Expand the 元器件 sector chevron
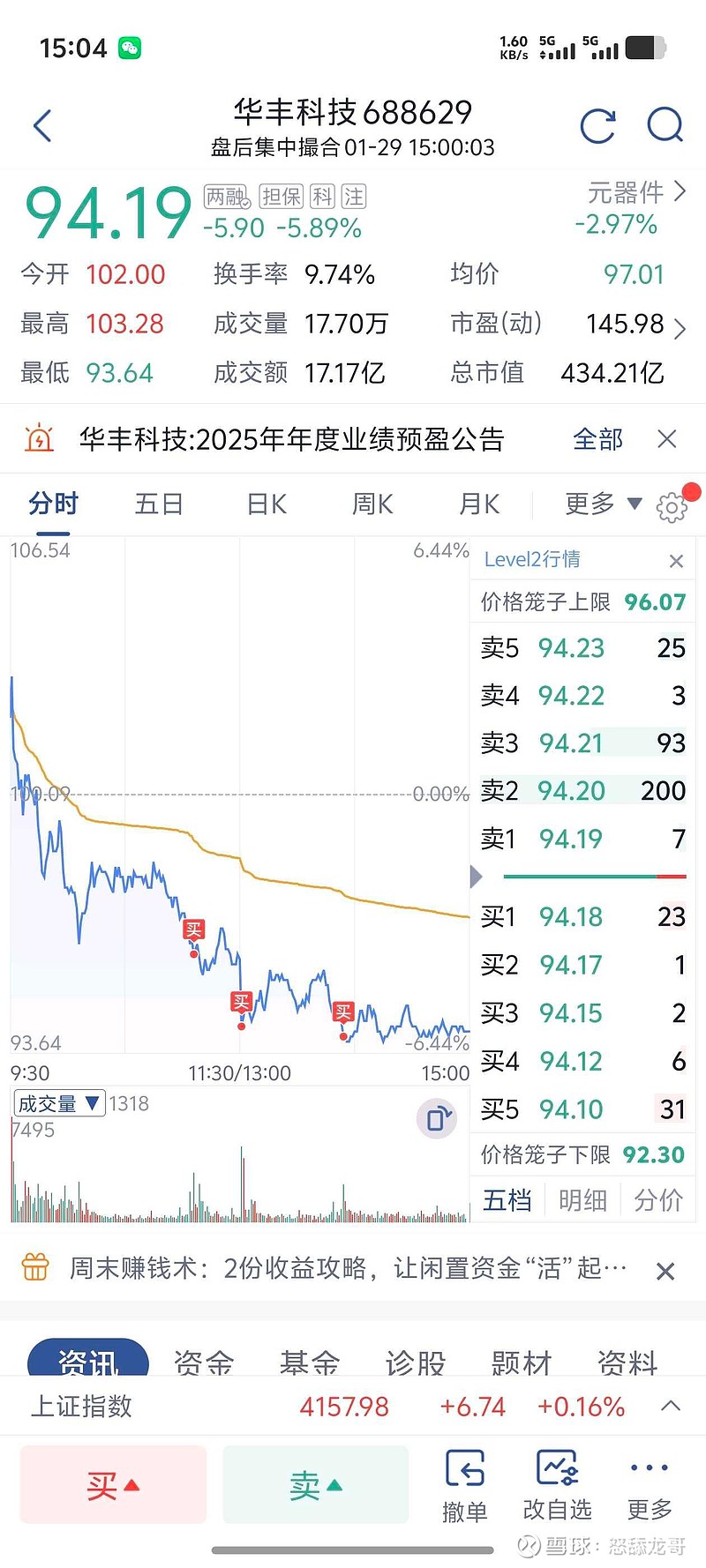This screenshot has width=706, height=1568. (x=678, y=192)
